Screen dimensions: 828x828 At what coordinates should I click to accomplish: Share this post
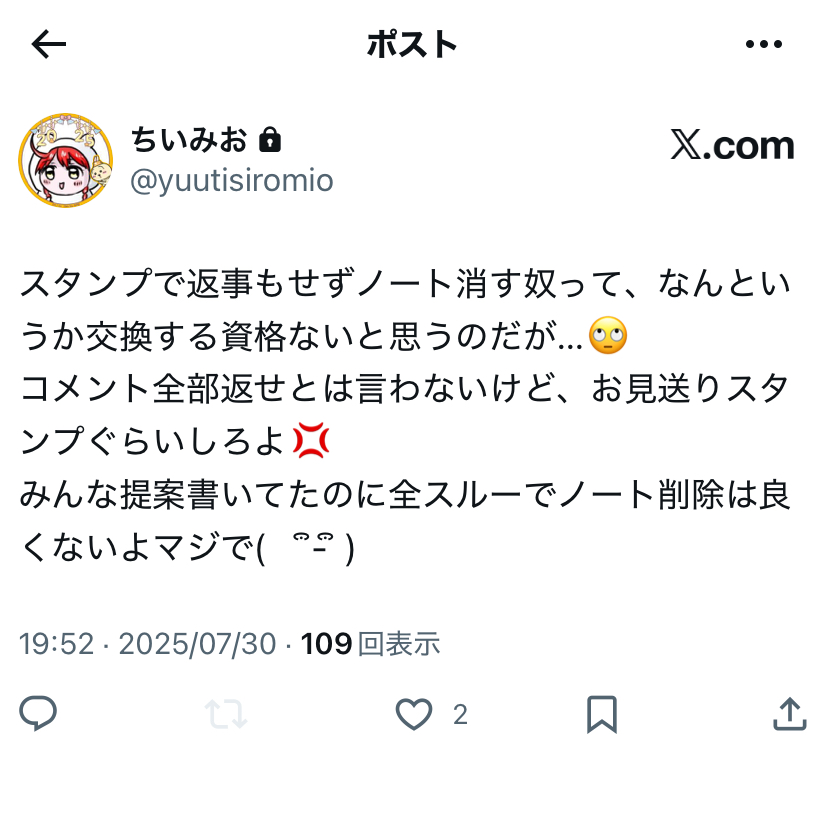790,714
